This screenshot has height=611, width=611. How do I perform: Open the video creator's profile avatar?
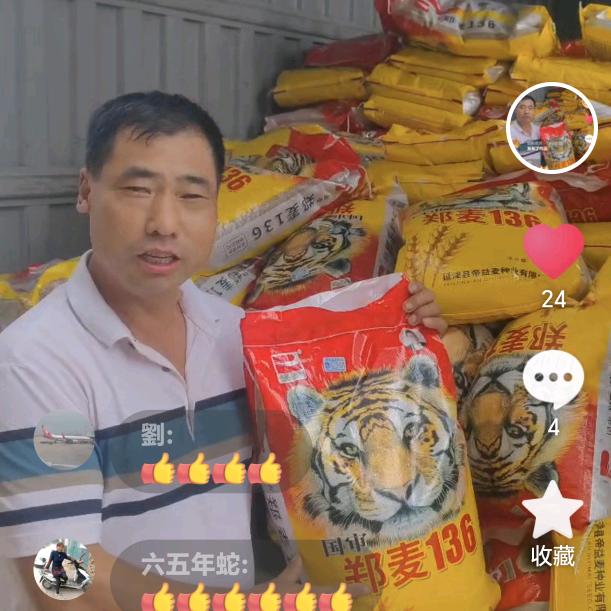click(553, 128)
